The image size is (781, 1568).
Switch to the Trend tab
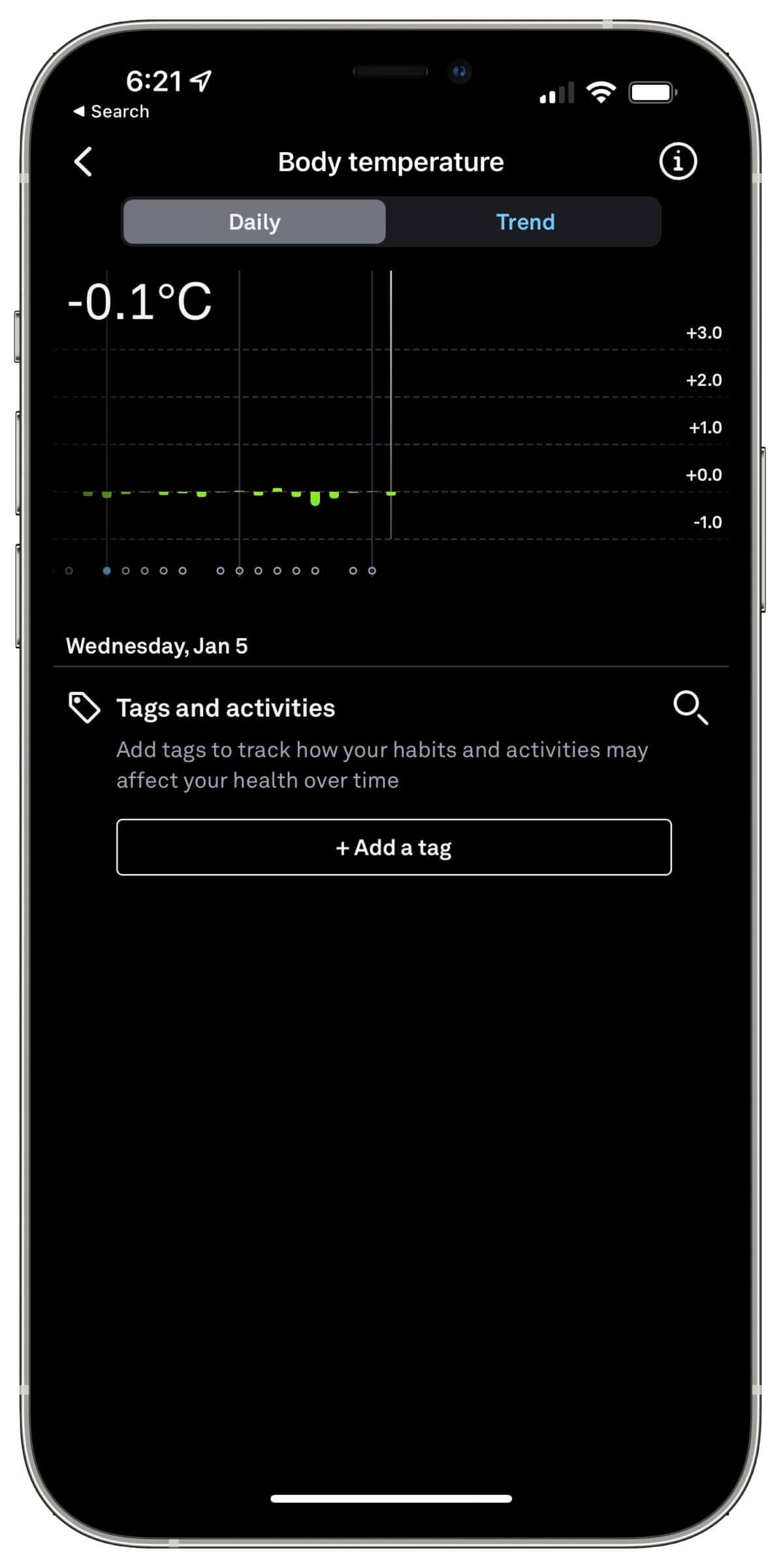(524, 222)
